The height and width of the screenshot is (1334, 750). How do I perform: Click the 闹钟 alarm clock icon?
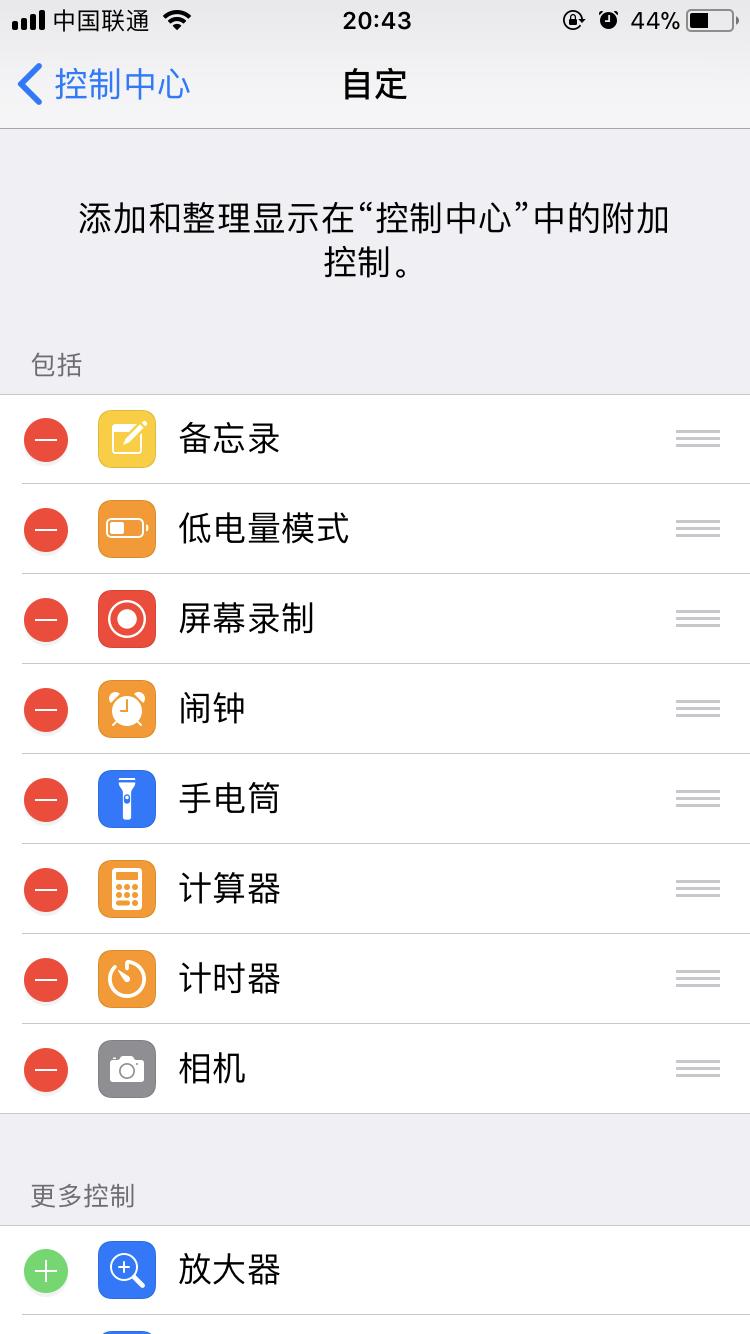click(x=126, y=709)
